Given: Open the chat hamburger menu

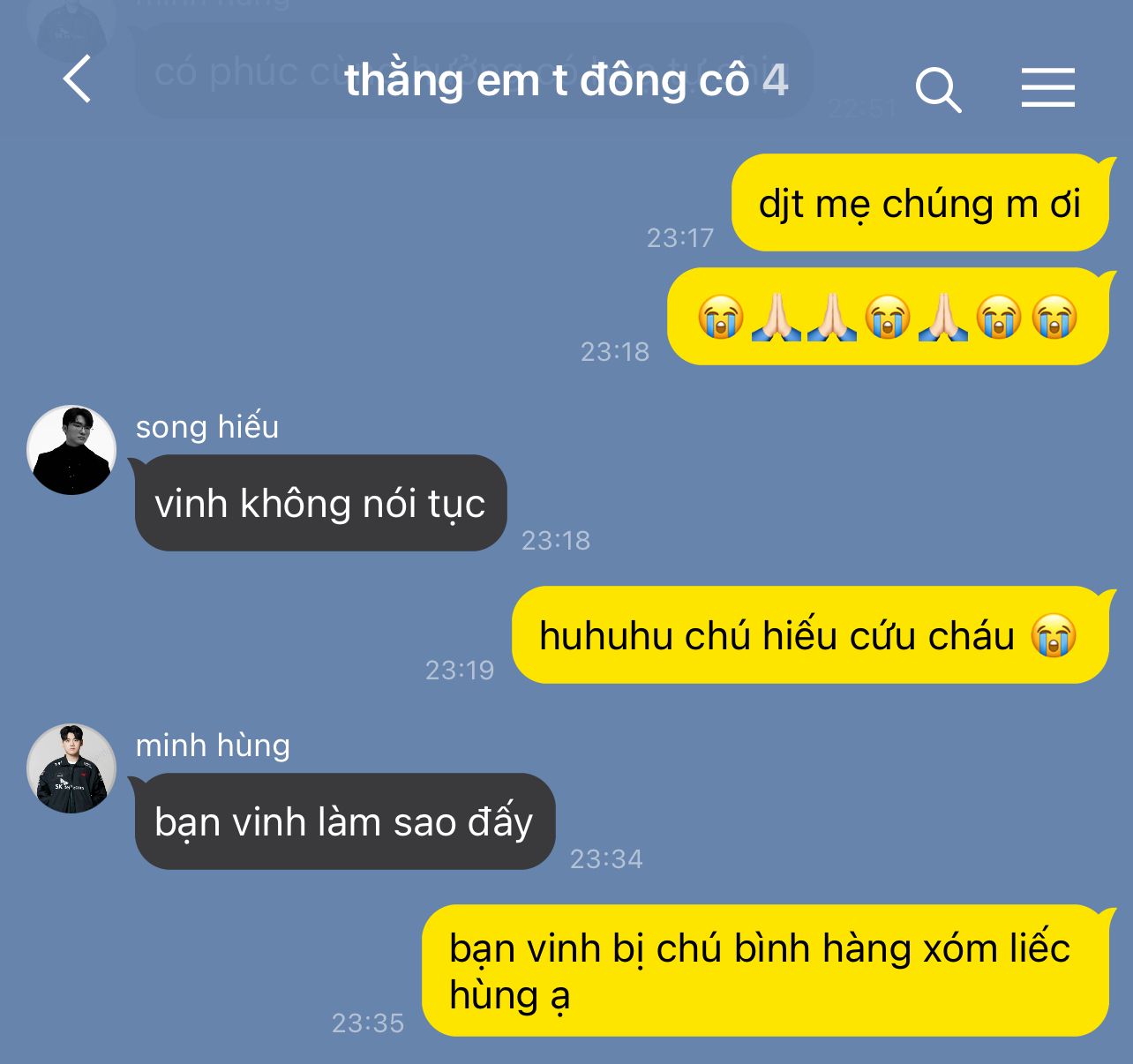Looking at the screenshot, I should pyautogui.click(x=1047, y=87).
